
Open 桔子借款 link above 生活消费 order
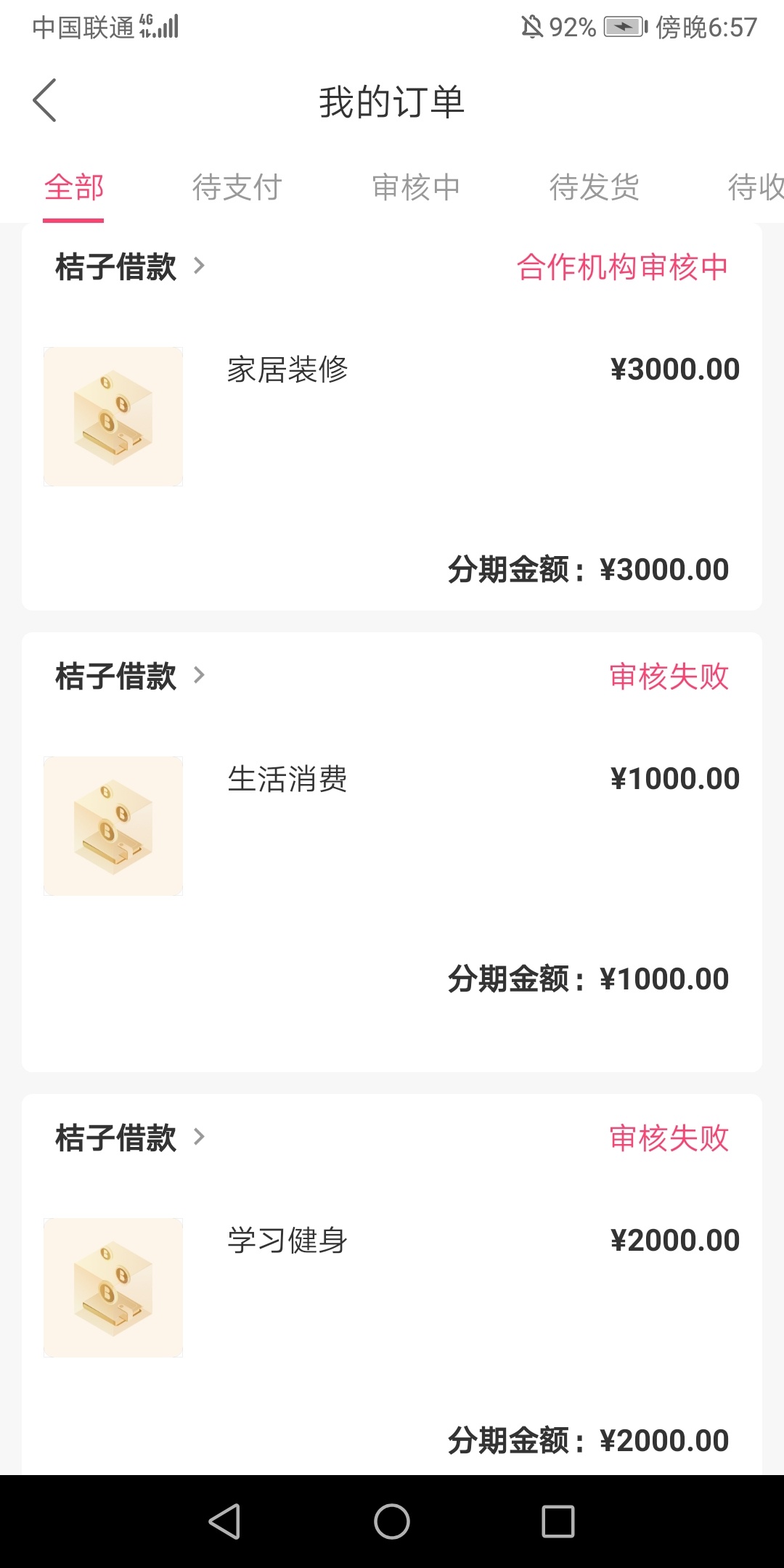point(131,676)
